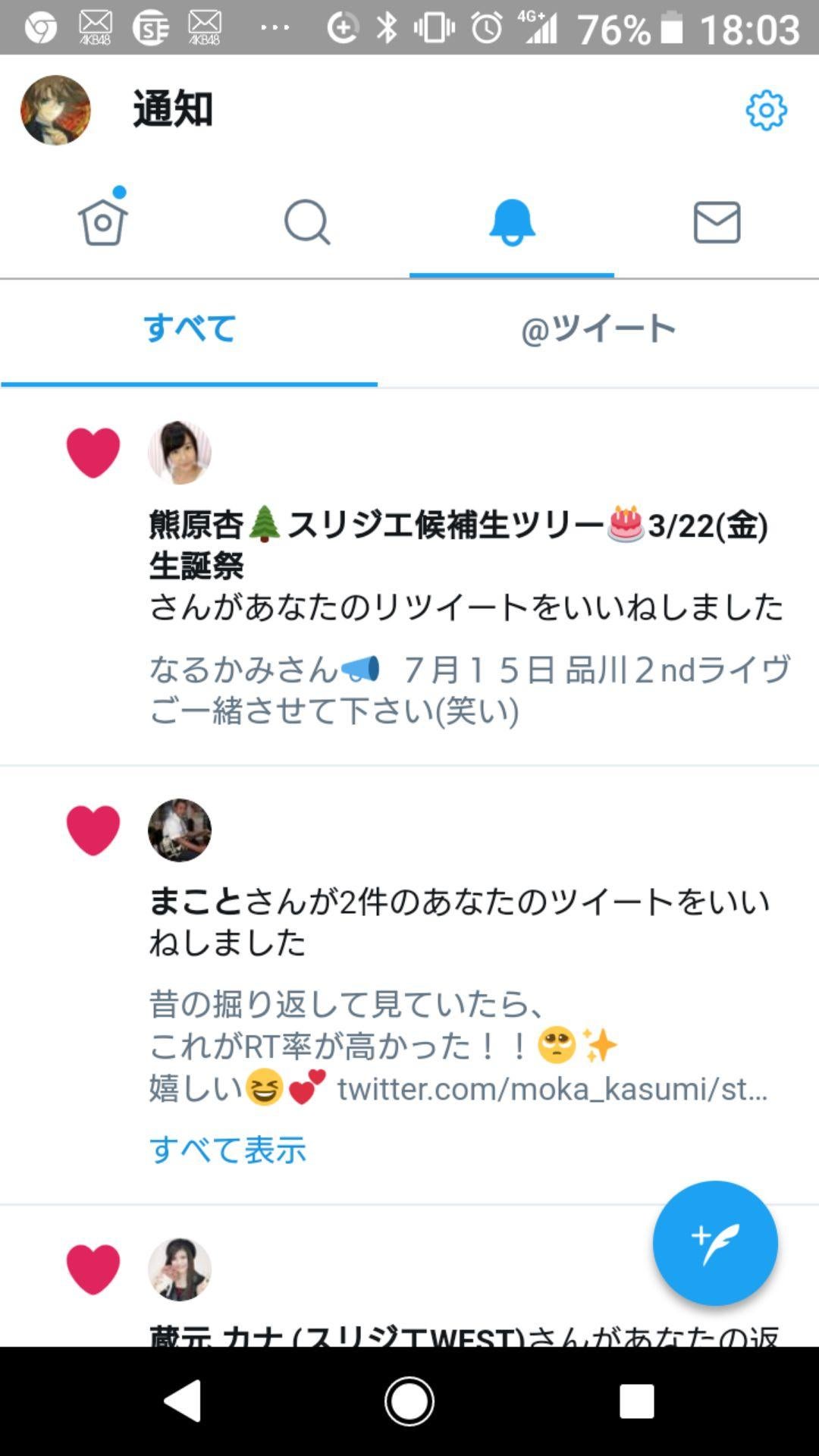The height and width of the screenshot is (1456, 819).
Task: Tap すべて表示 to show all liked tweets
Action: point(227,1150)
